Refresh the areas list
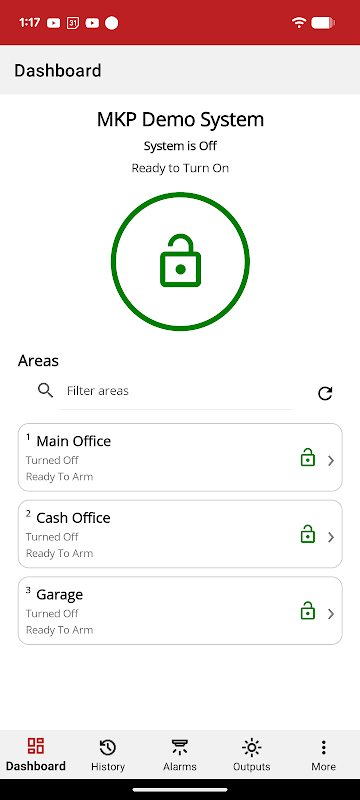The height and width of the screenshot is (800, 360). [x=325, y=393]
